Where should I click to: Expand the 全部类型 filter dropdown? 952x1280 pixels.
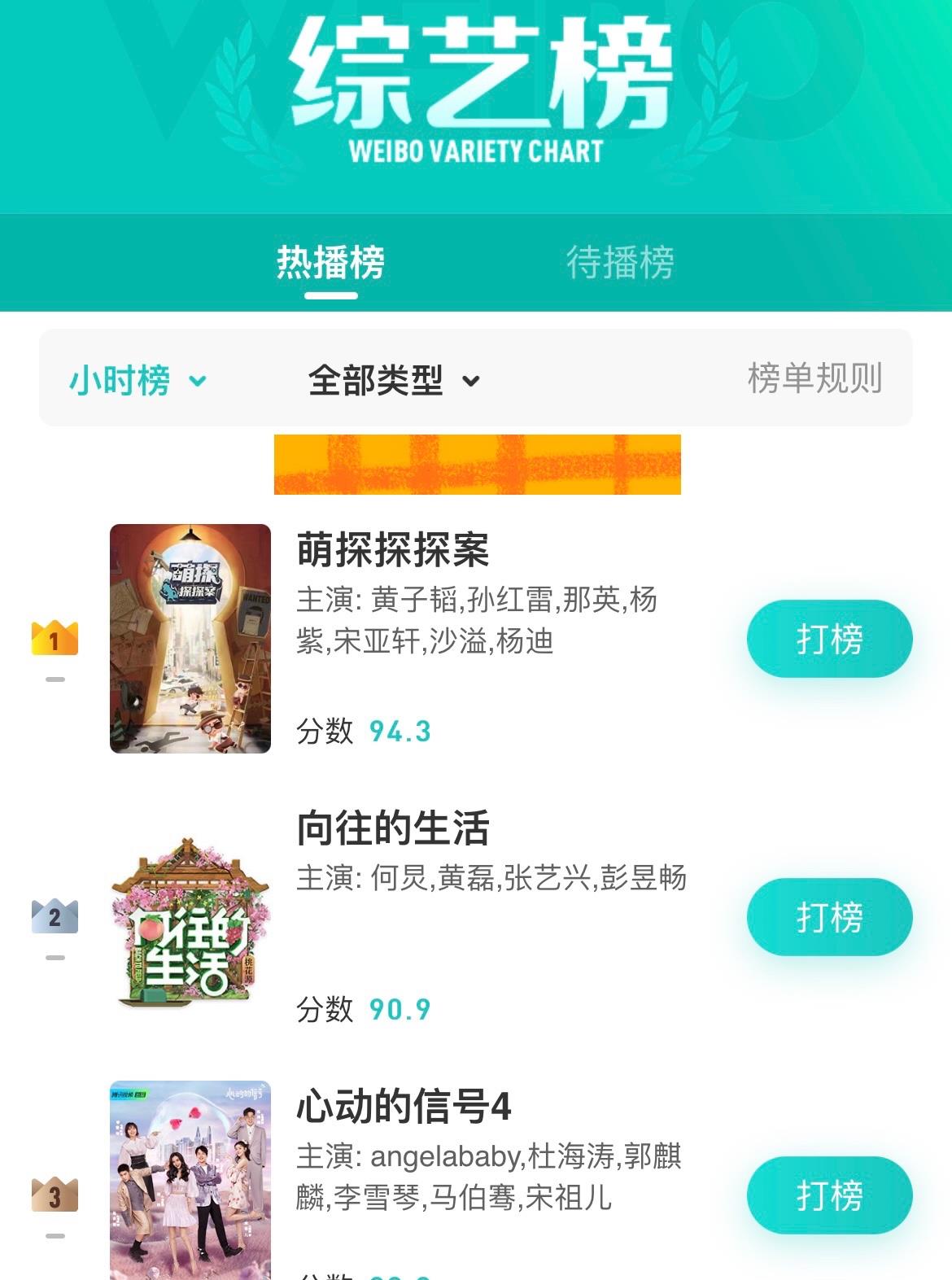(376, 382)
